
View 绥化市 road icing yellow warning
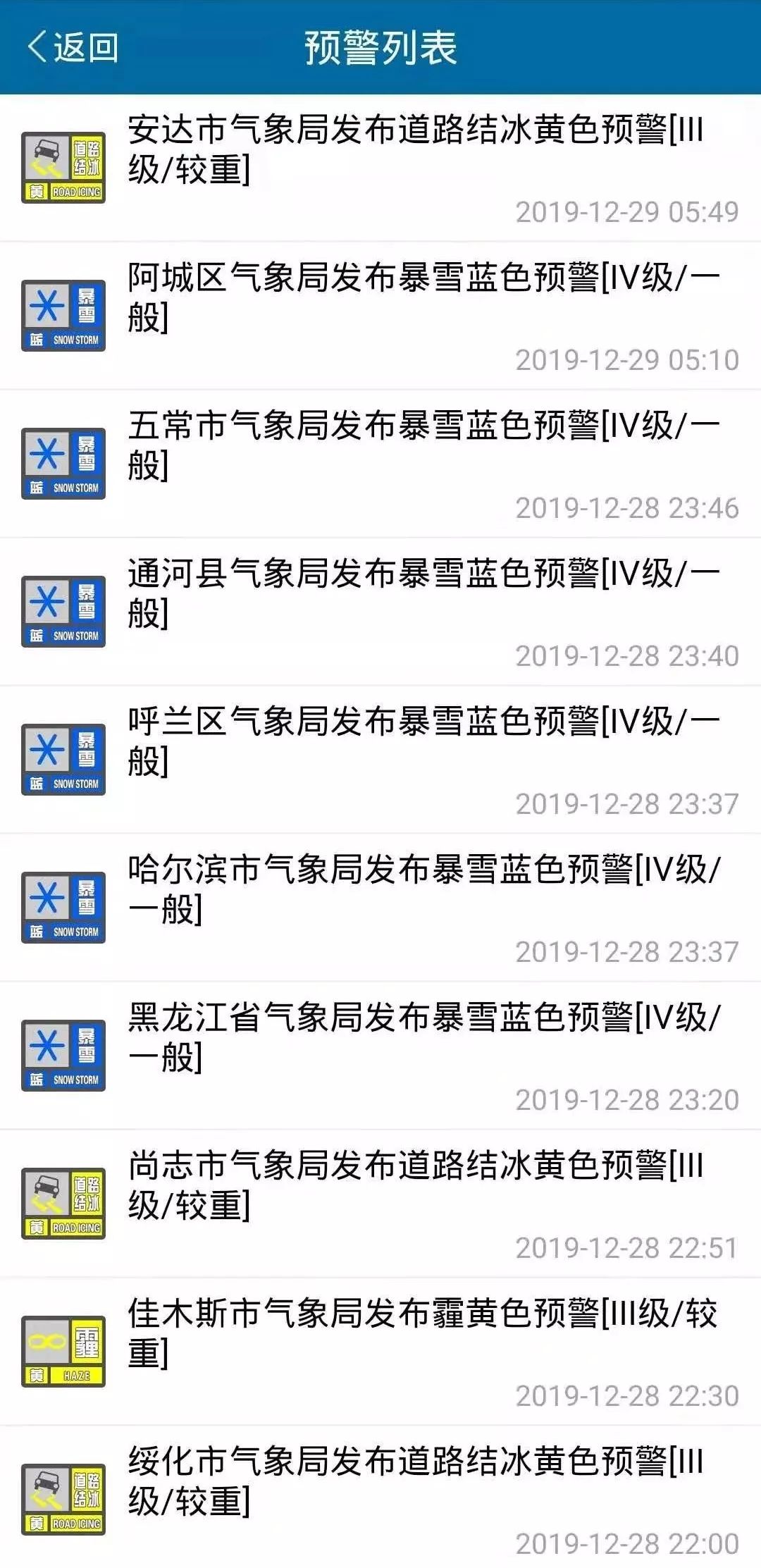coord(416,1481)
